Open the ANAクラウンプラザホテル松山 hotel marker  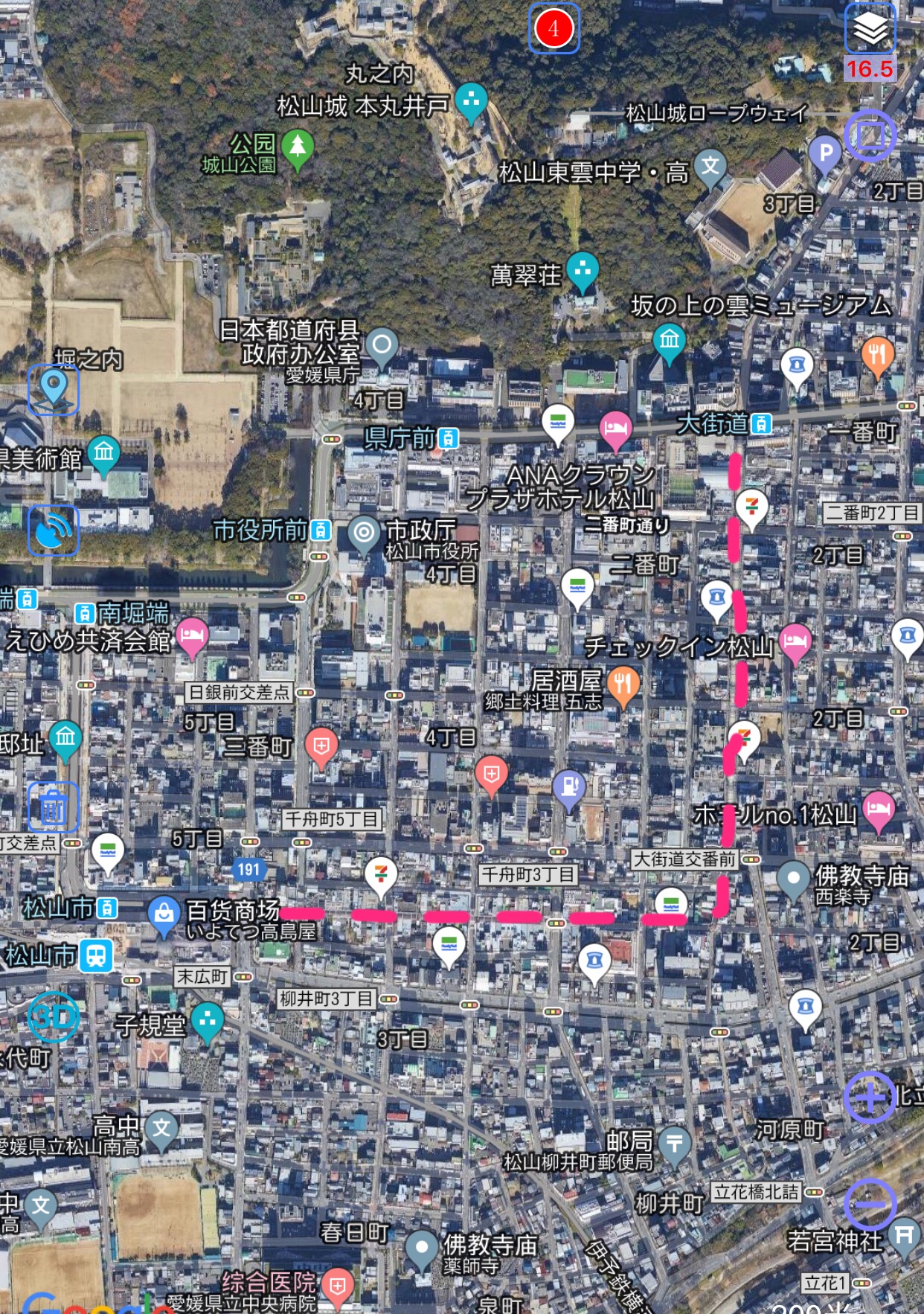pos(615,429)
